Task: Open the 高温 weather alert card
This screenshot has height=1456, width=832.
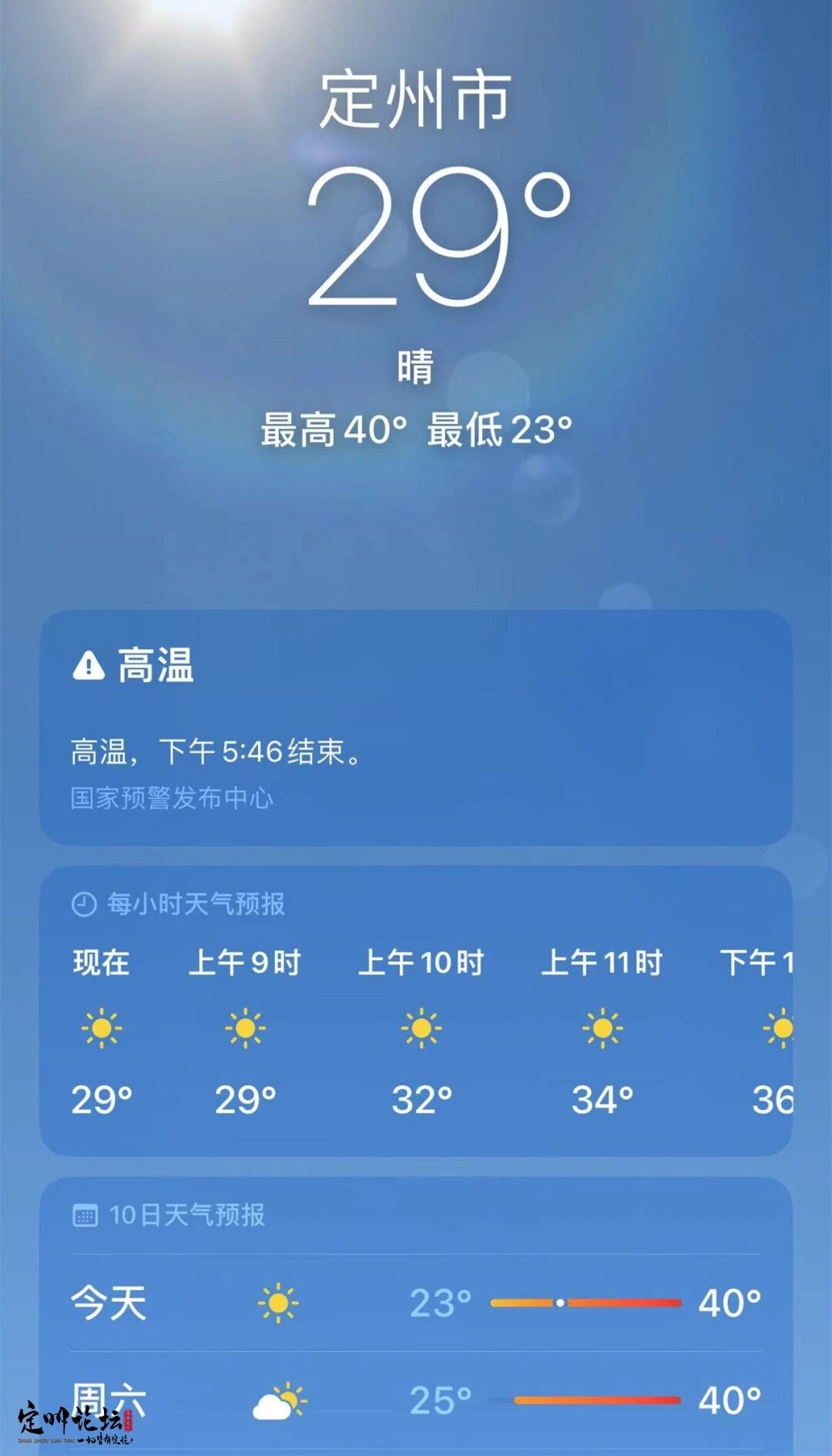Action: pos(416,727)
